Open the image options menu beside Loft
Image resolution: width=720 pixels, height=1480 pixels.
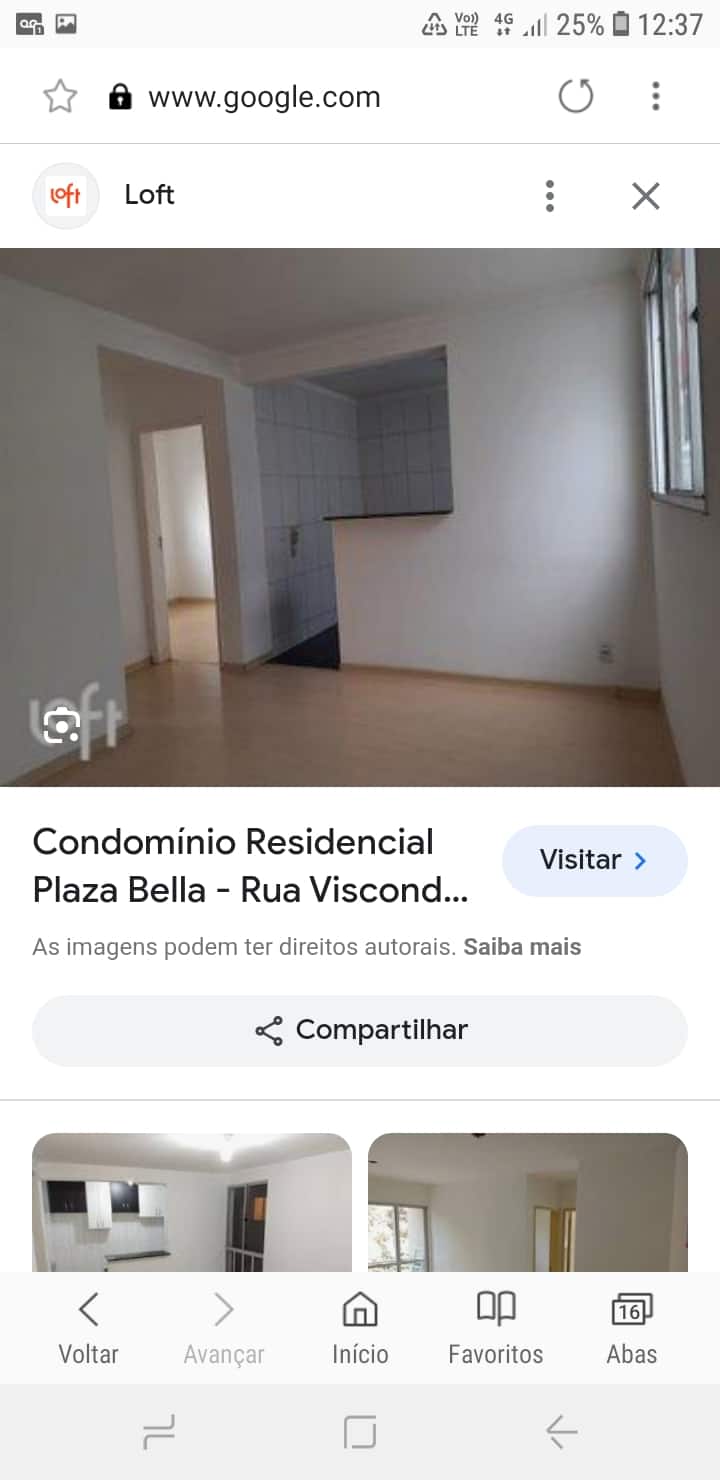(x=549, y=196)
